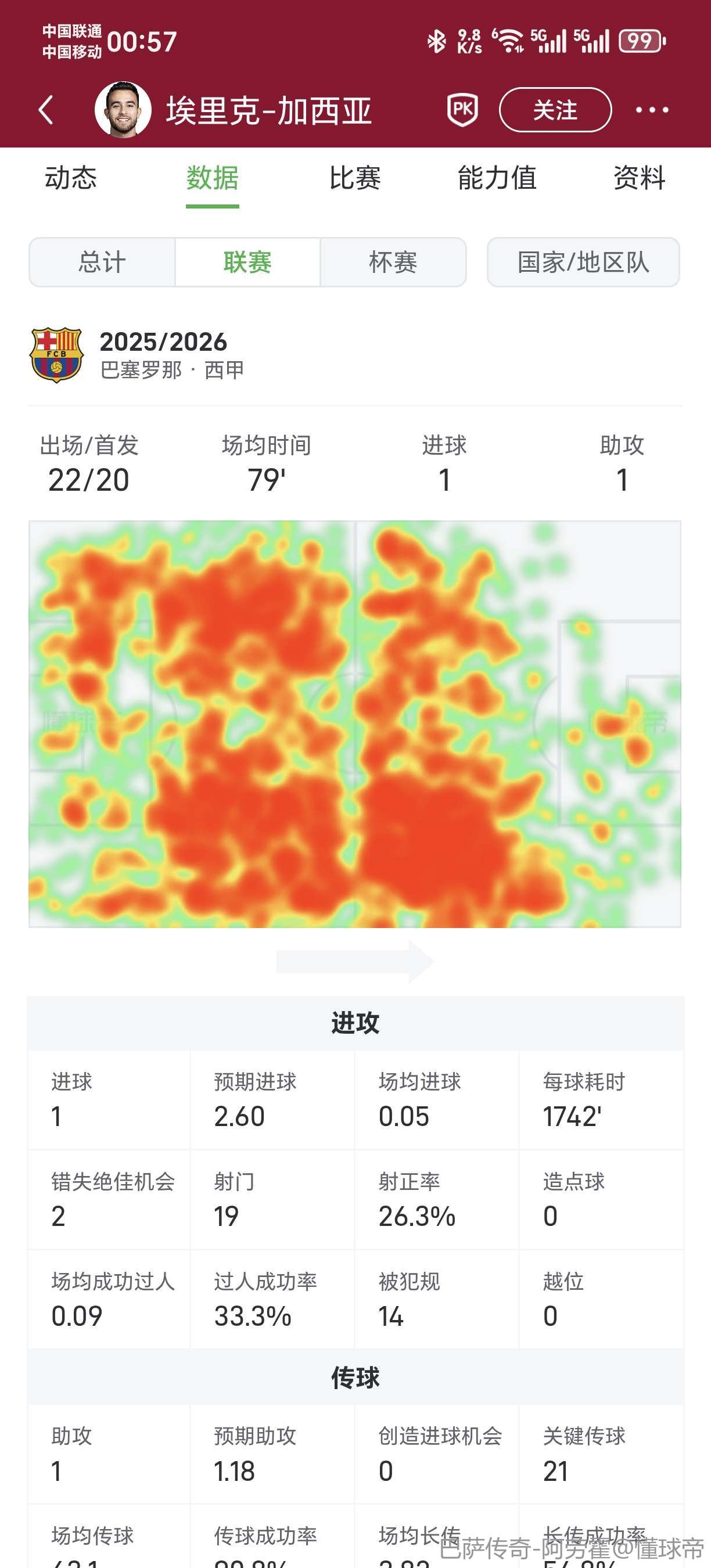Switch to the 比赛 tab
Screen dimensions: 711x1568
pos(355,178)
